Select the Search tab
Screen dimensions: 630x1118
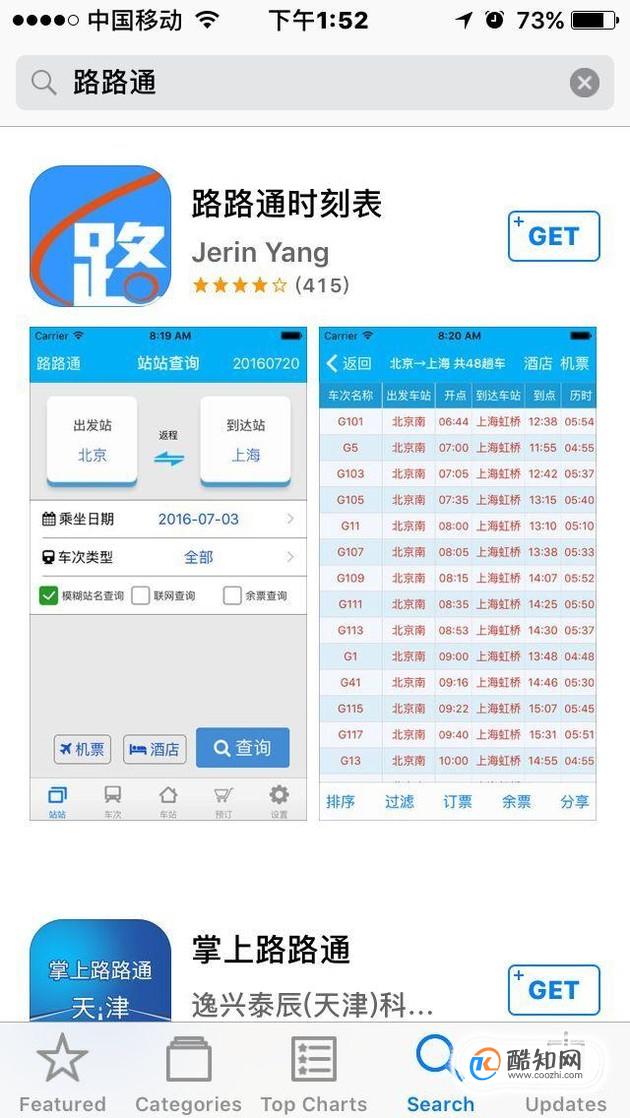coord(439,1074)
